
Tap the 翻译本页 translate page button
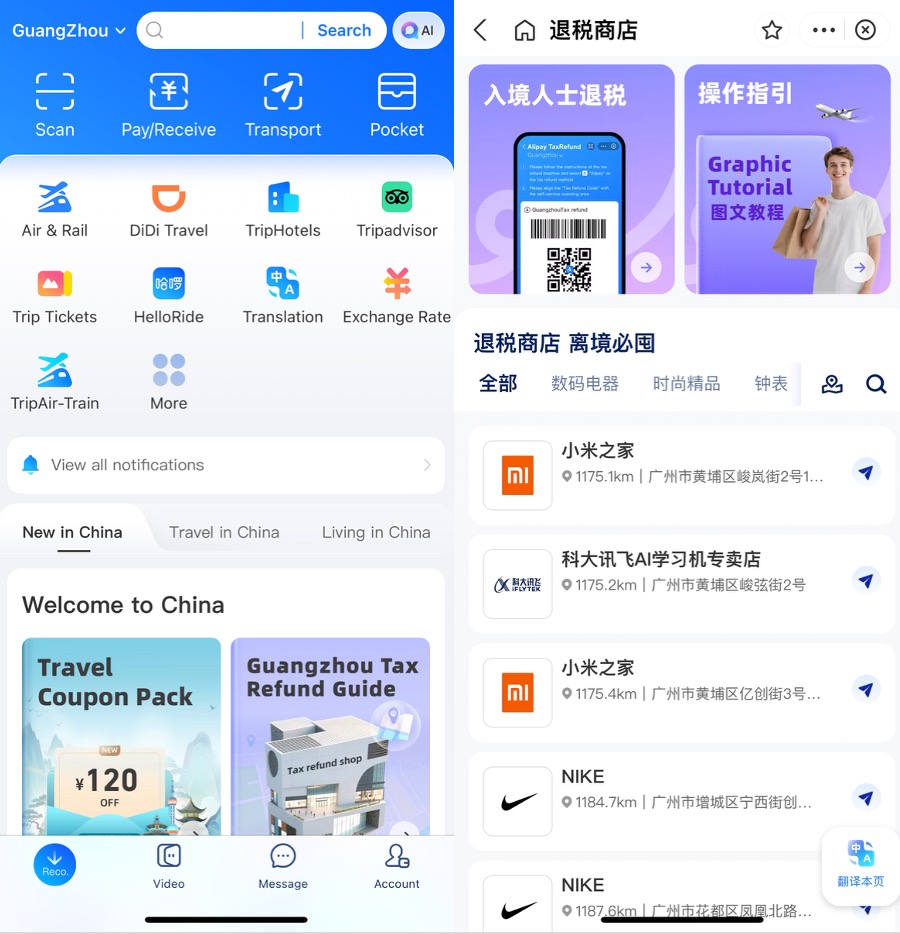tap(860, 864)
